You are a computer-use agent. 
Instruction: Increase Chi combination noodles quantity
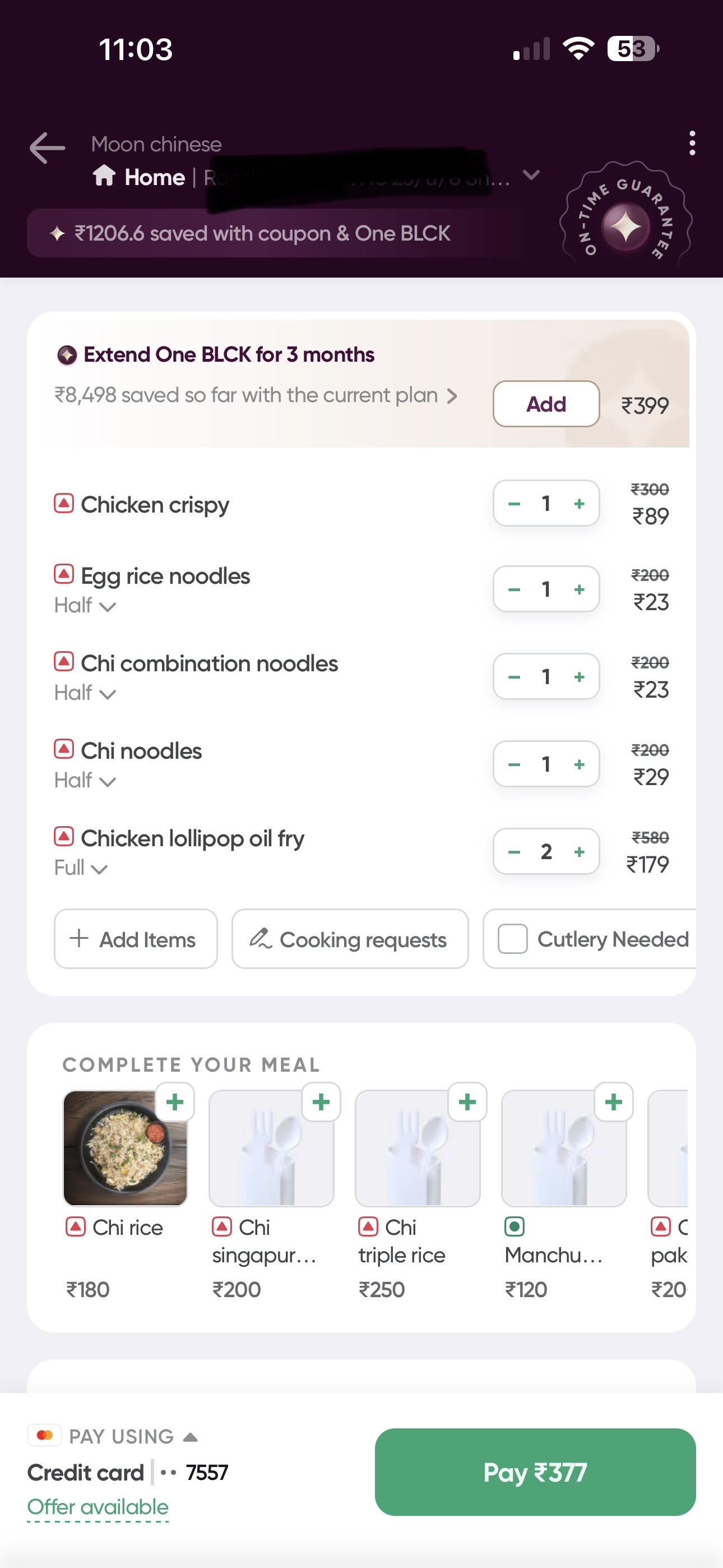point(580,677)
